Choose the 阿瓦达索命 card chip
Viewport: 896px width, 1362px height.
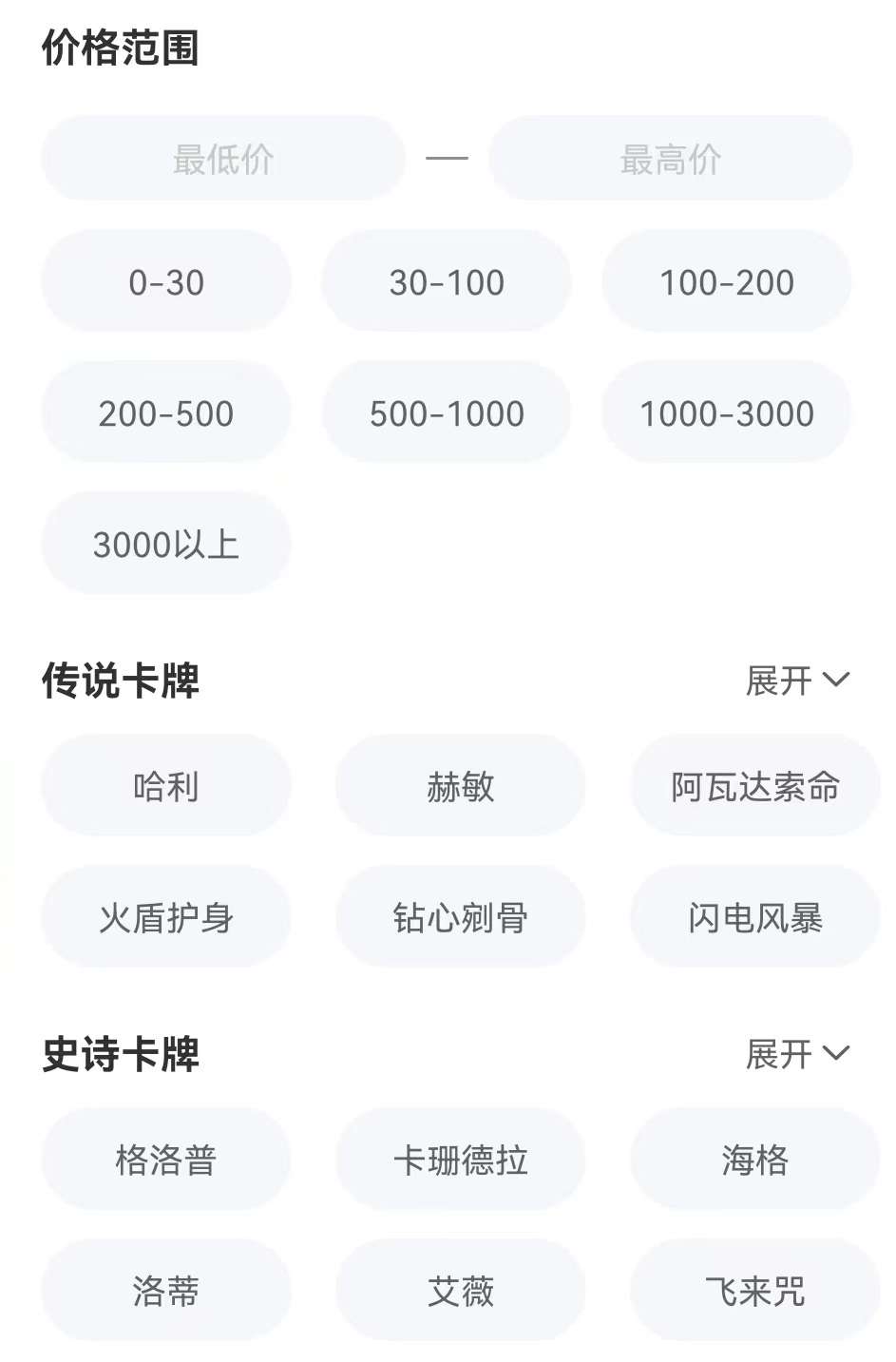tap(754, 787)
